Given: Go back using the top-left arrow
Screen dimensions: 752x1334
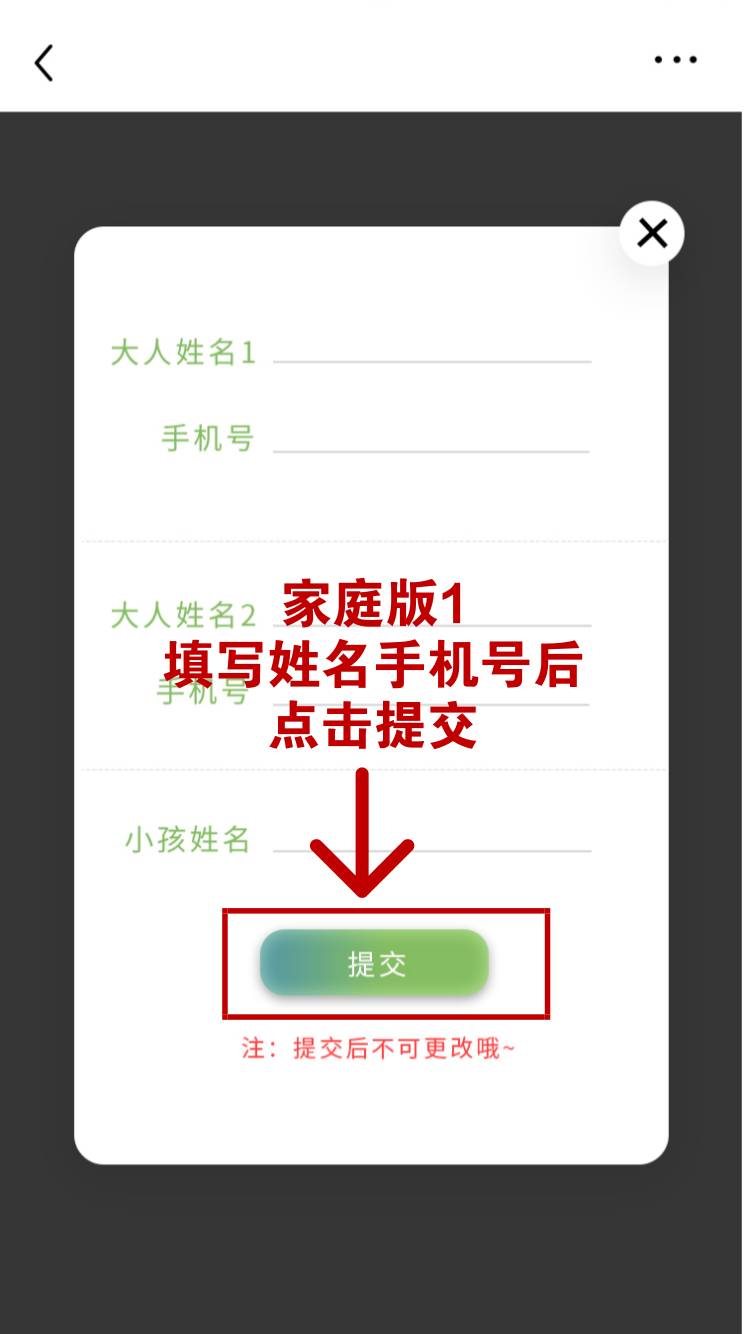Looking at the screenshot, I should coord(44,62).
